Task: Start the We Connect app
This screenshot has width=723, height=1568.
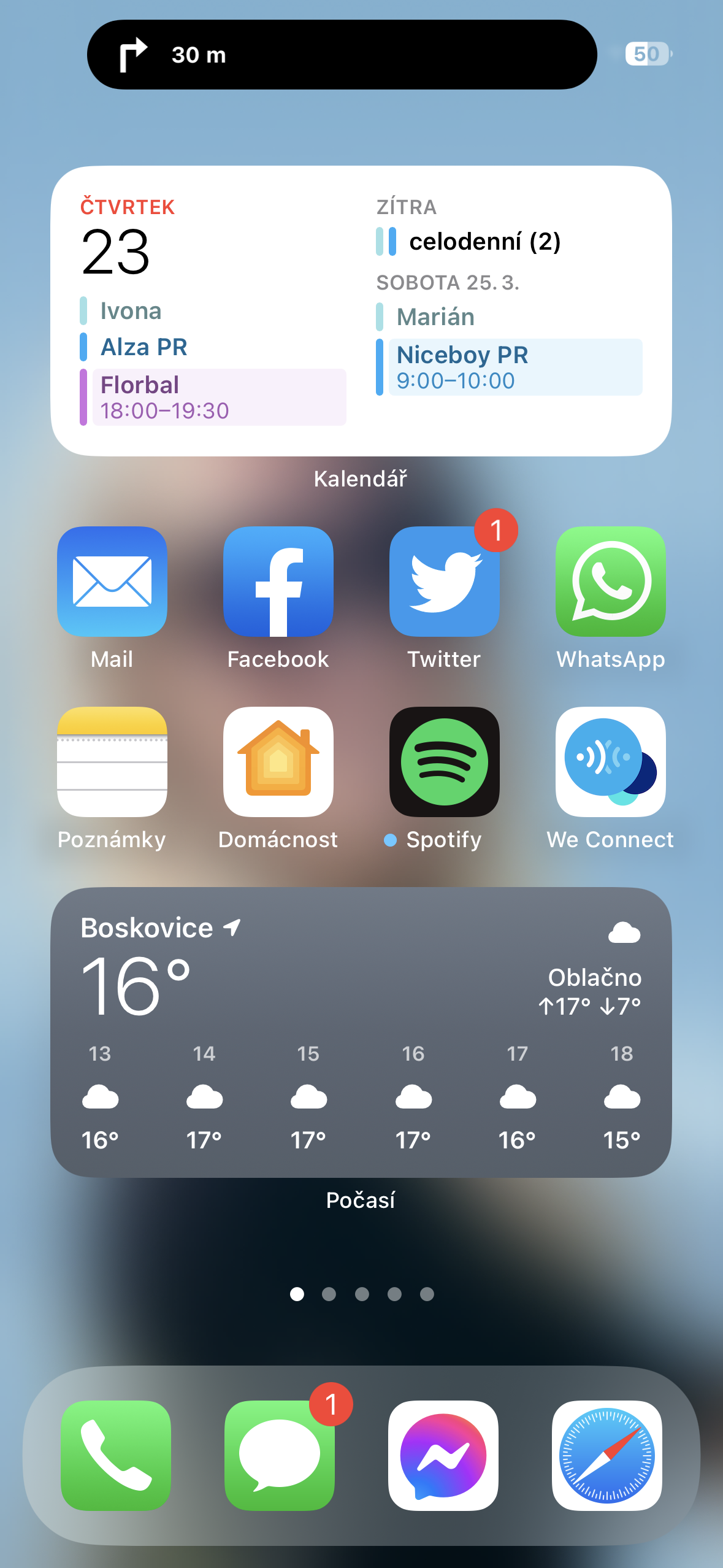Action: point(611,763)
